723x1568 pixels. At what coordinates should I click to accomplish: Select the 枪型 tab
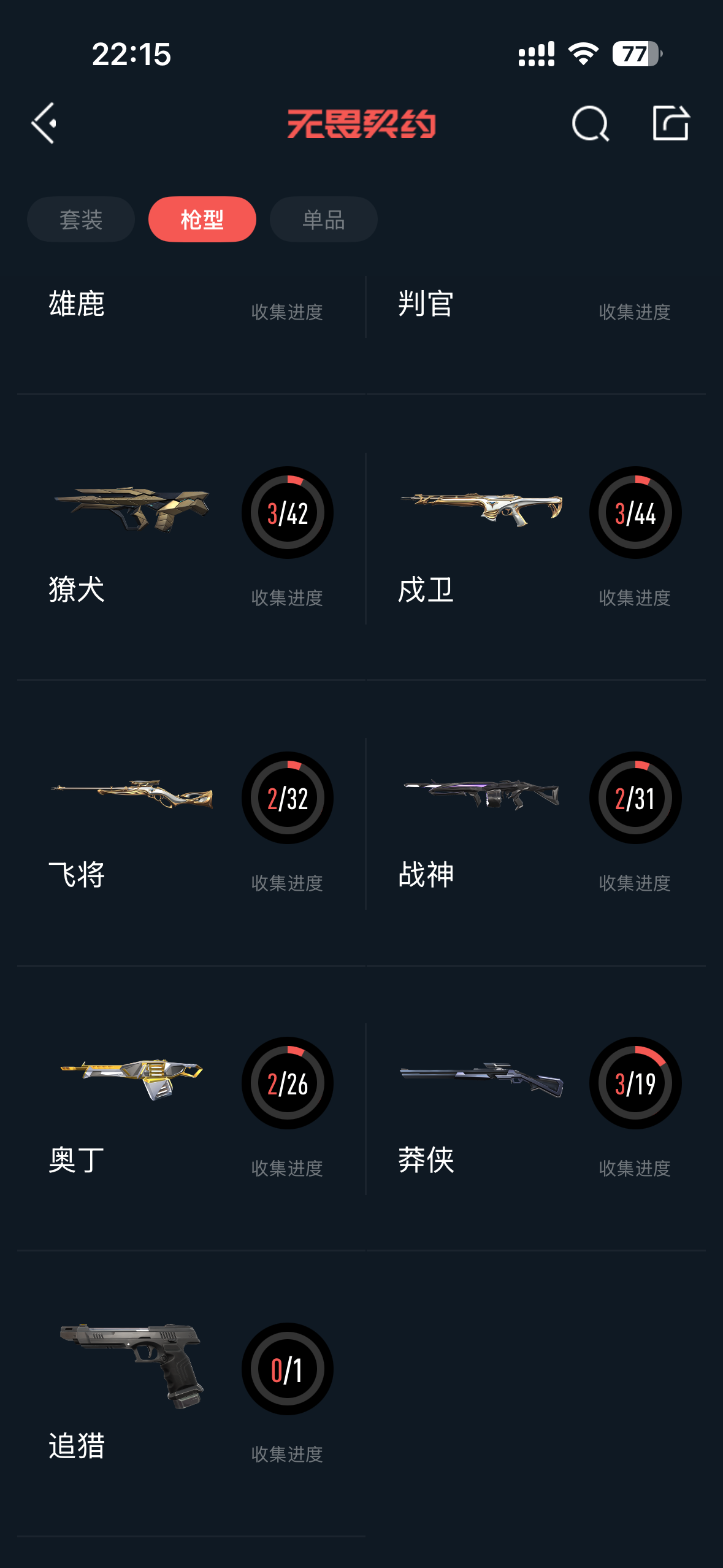202,220
